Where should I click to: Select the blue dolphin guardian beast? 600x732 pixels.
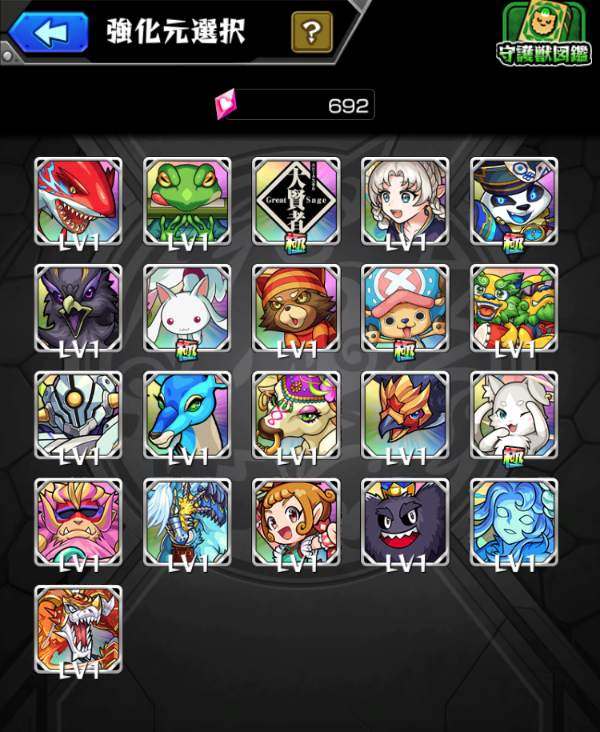coord(187,415)
